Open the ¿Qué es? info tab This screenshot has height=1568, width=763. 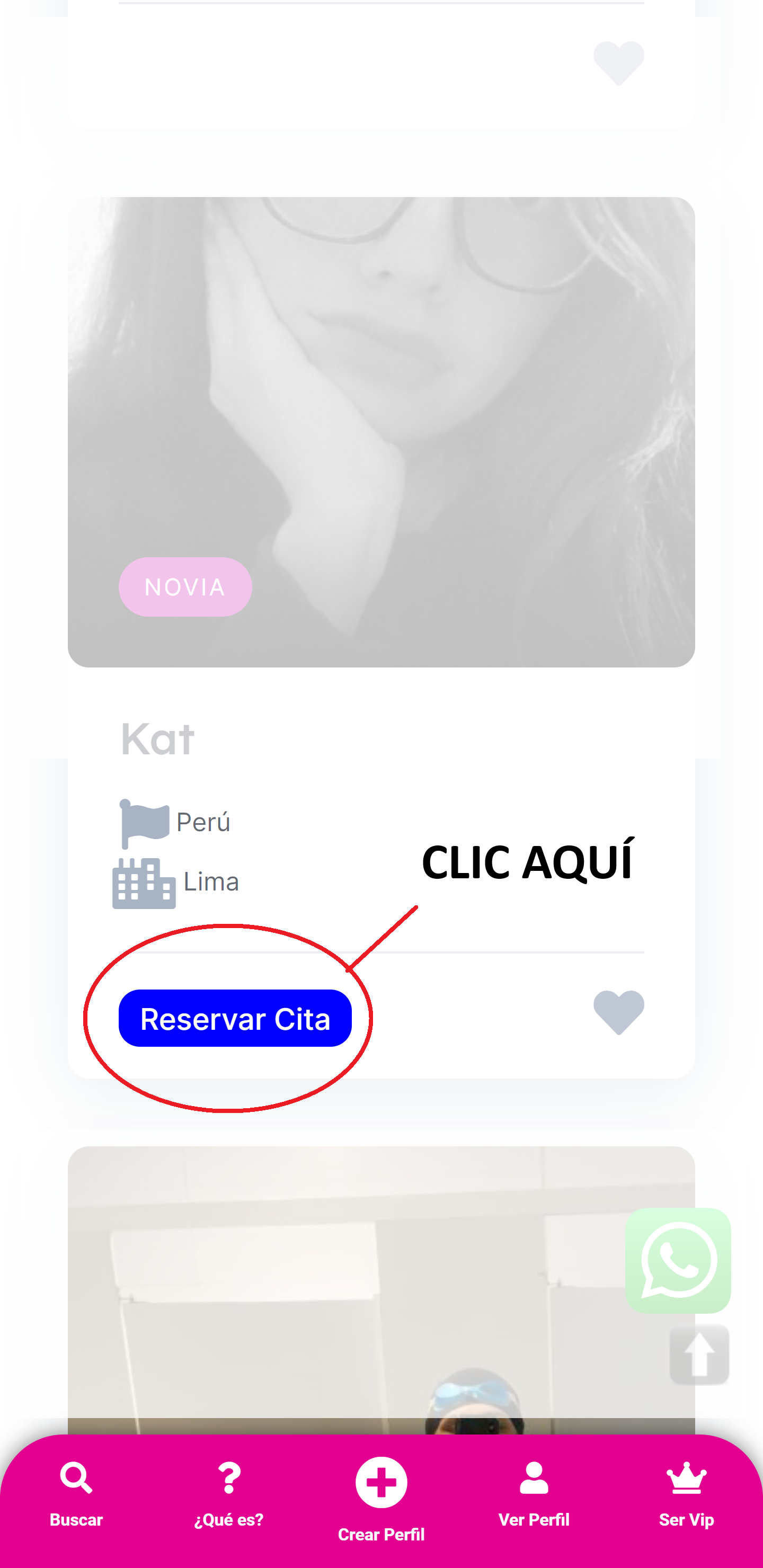pos(228,1494)
